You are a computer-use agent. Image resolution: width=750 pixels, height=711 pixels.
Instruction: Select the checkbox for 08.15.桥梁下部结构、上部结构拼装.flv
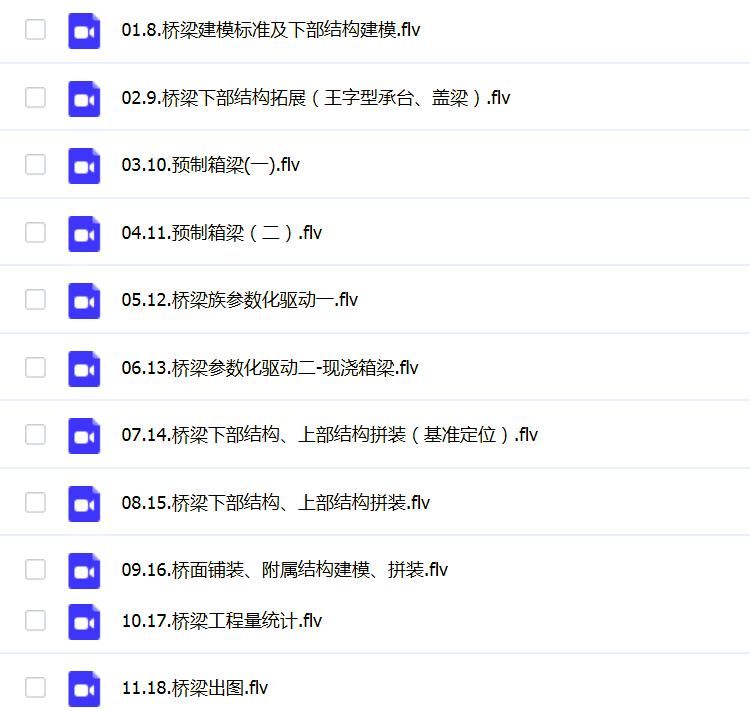pos(35,502)
